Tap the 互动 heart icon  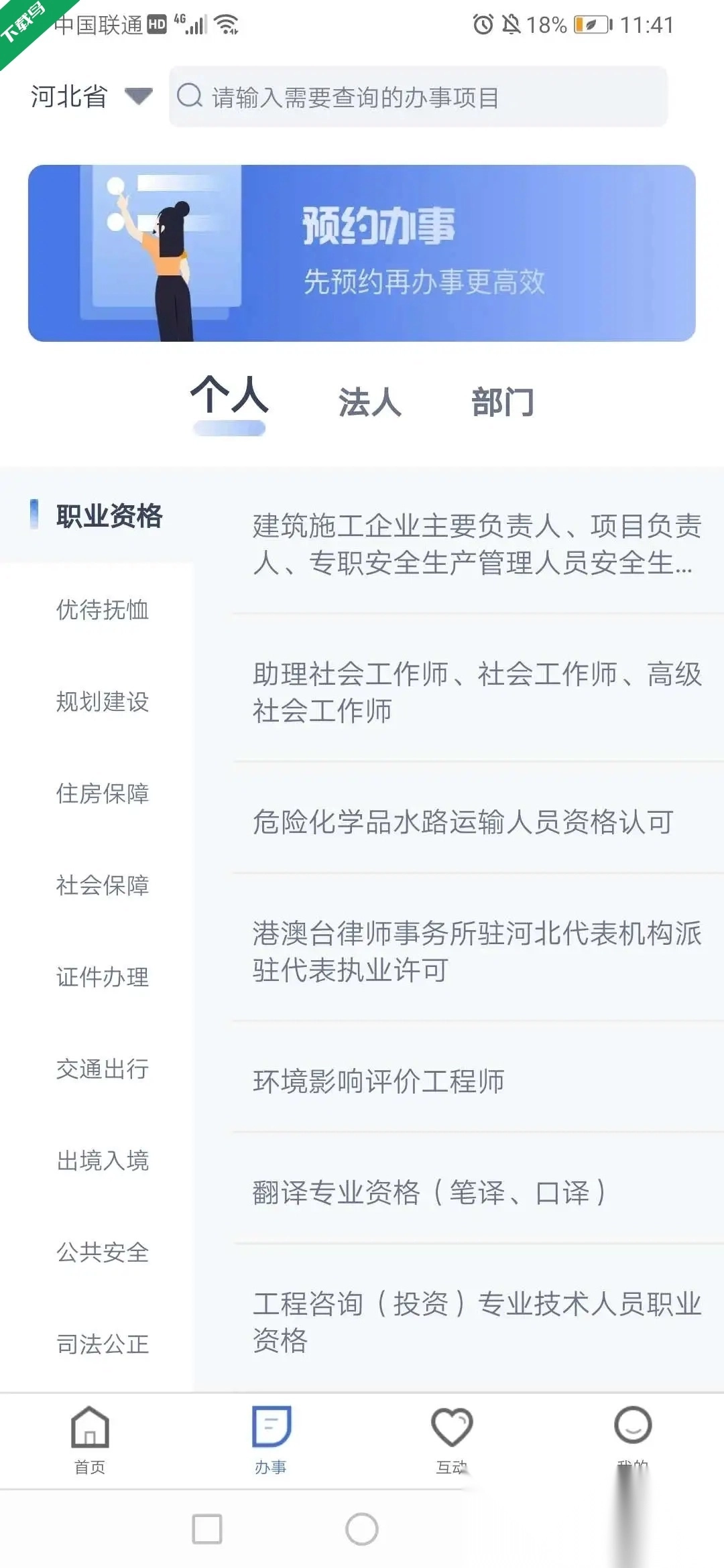[x=452, y=1427]
